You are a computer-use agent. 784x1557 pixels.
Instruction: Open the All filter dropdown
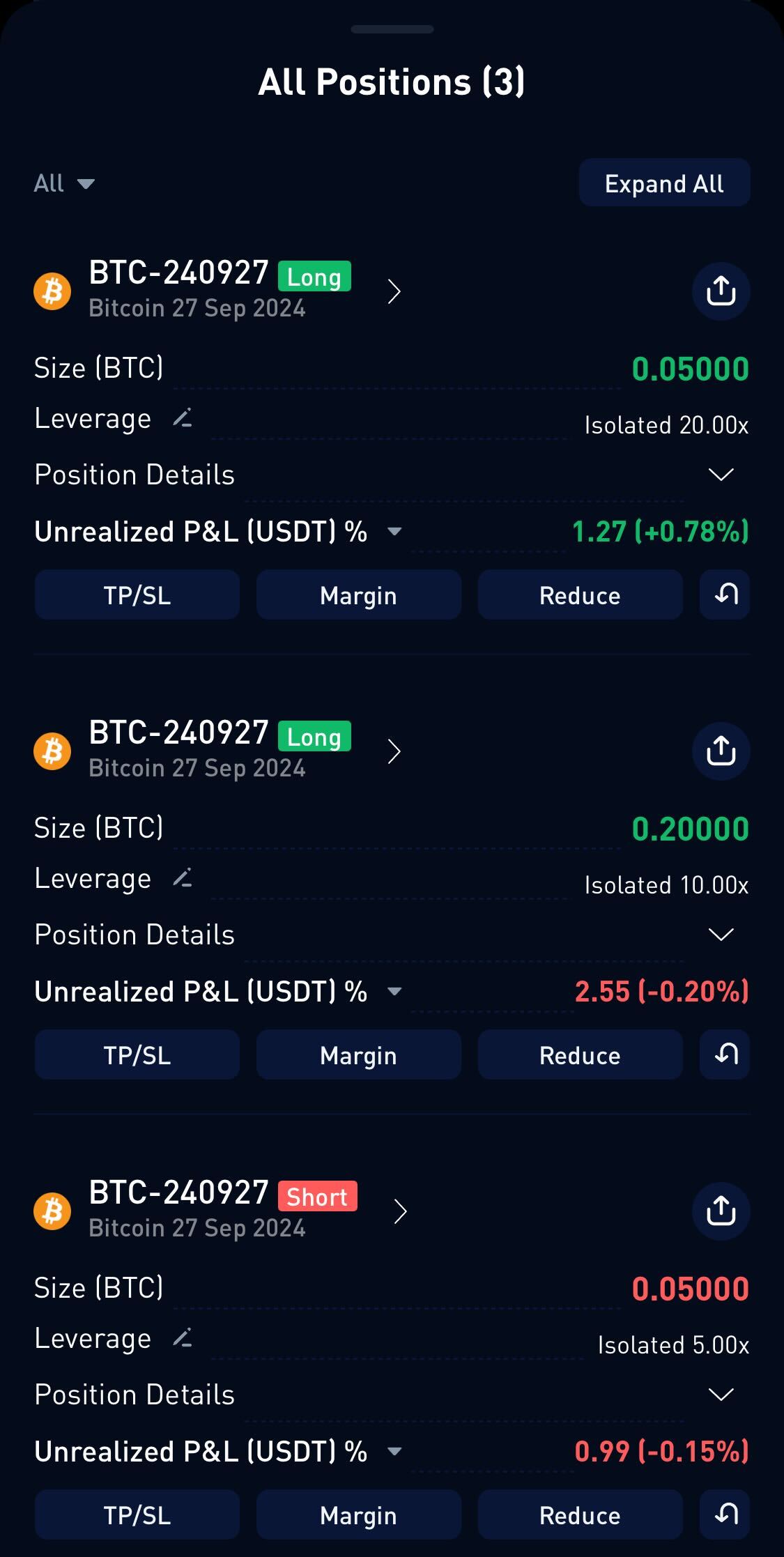click(x=64, y=183)
